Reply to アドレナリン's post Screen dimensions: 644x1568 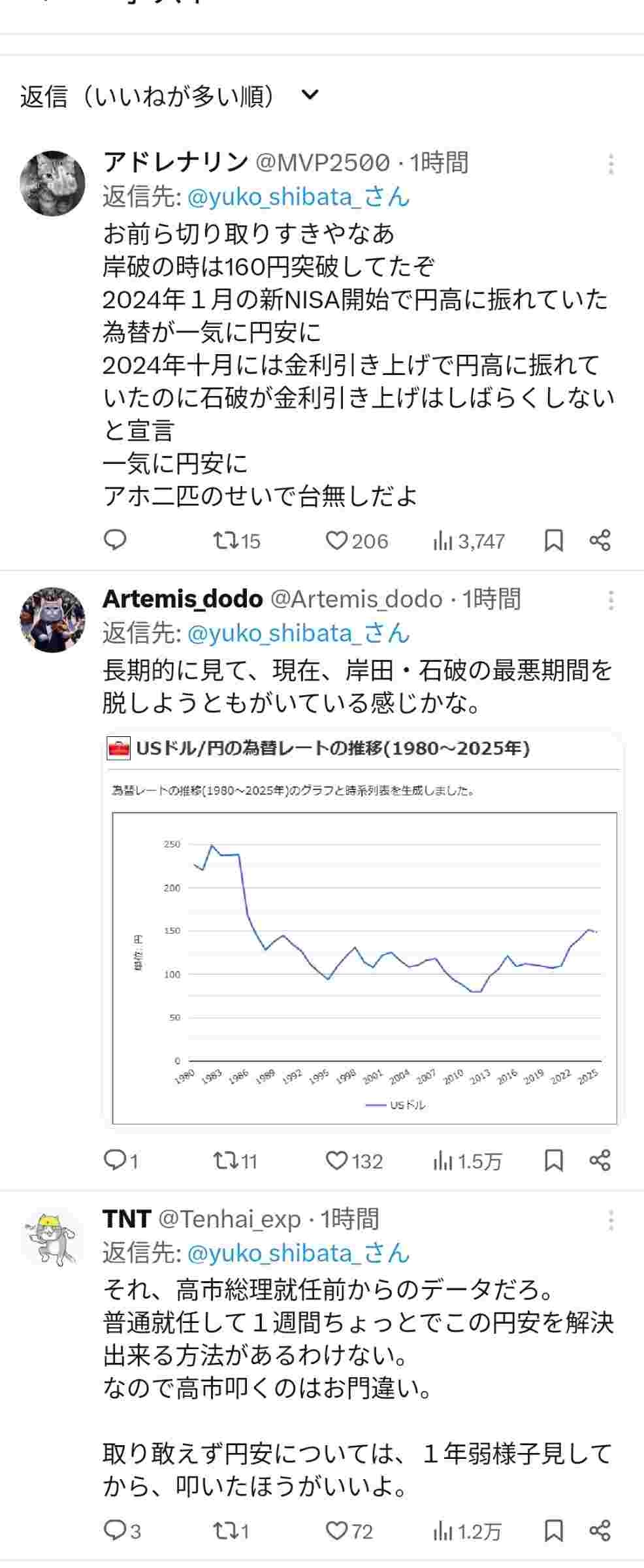115,540
